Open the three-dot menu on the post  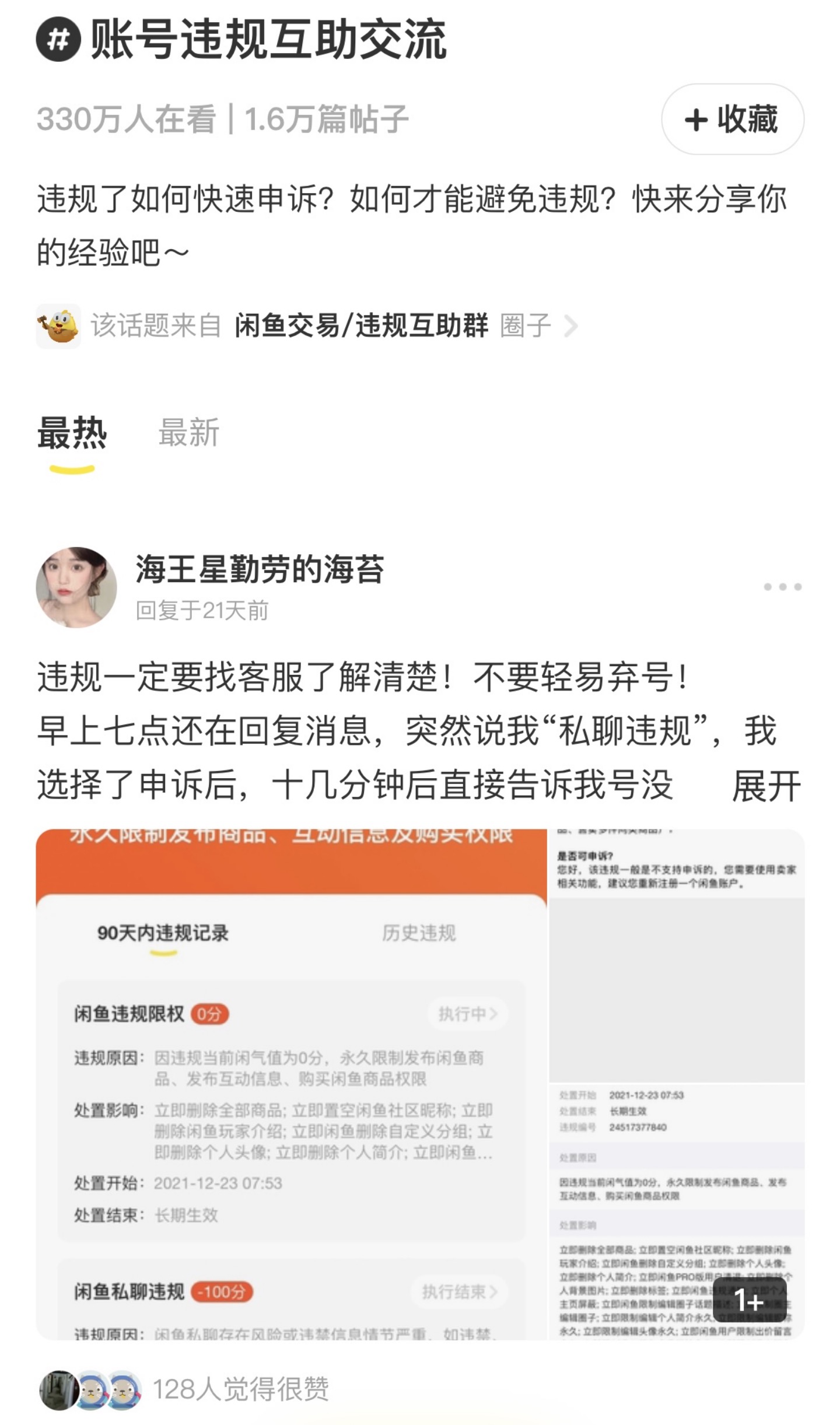(782, 587)
